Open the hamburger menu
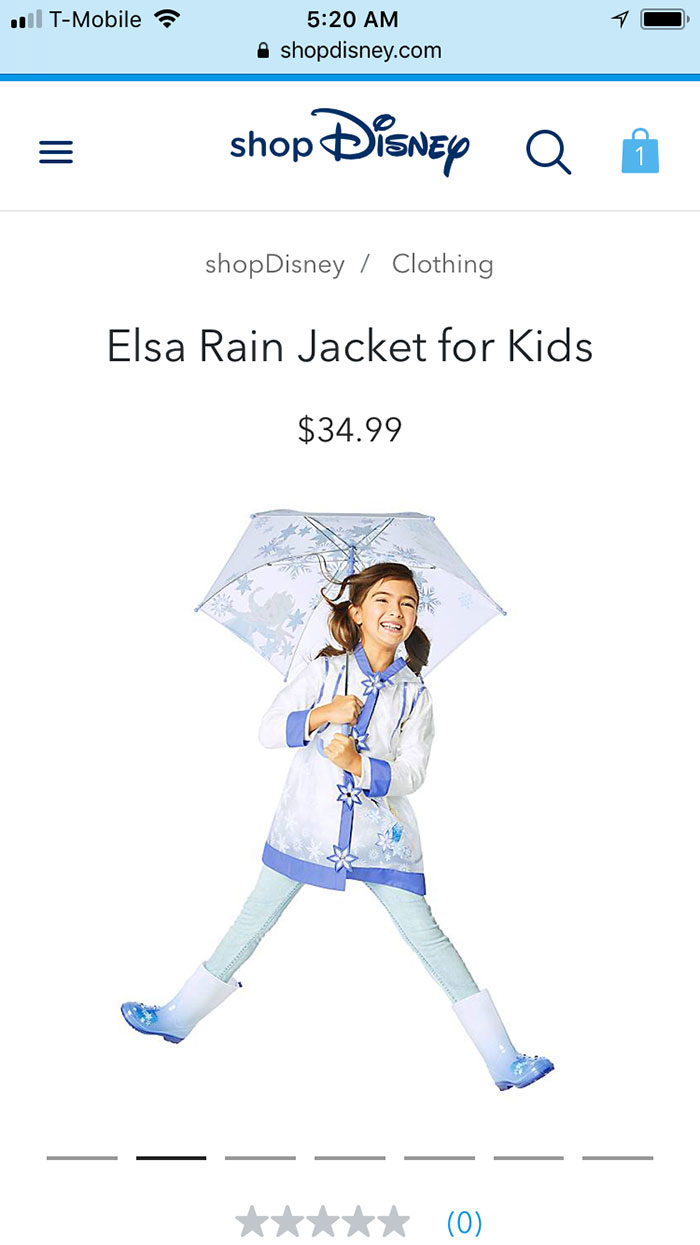Viewport: 700px width, 1245px height. 56,152
